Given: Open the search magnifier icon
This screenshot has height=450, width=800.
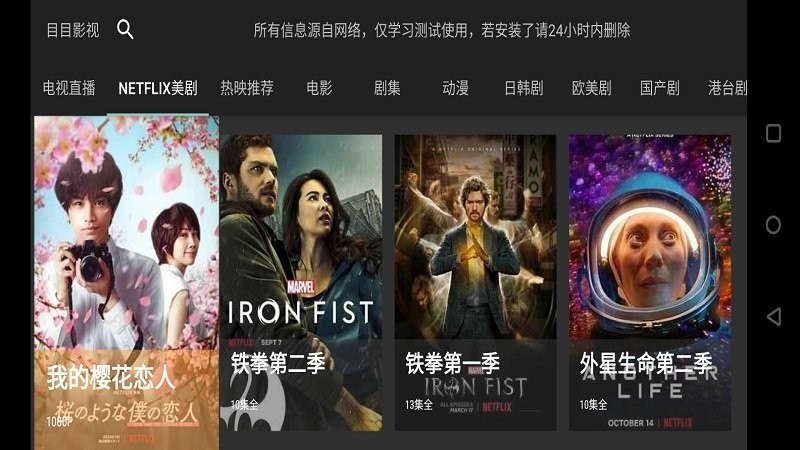Looking at the screenshot, I should (x=125, y=30).
